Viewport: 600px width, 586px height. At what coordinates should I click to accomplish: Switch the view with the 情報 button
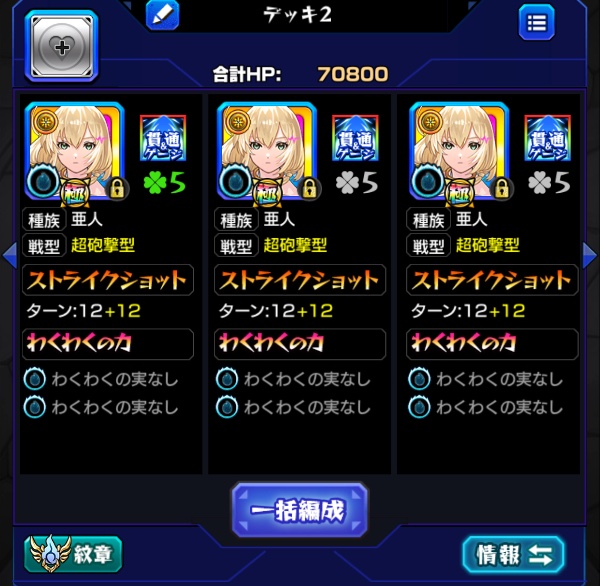(x=513, y=555)
